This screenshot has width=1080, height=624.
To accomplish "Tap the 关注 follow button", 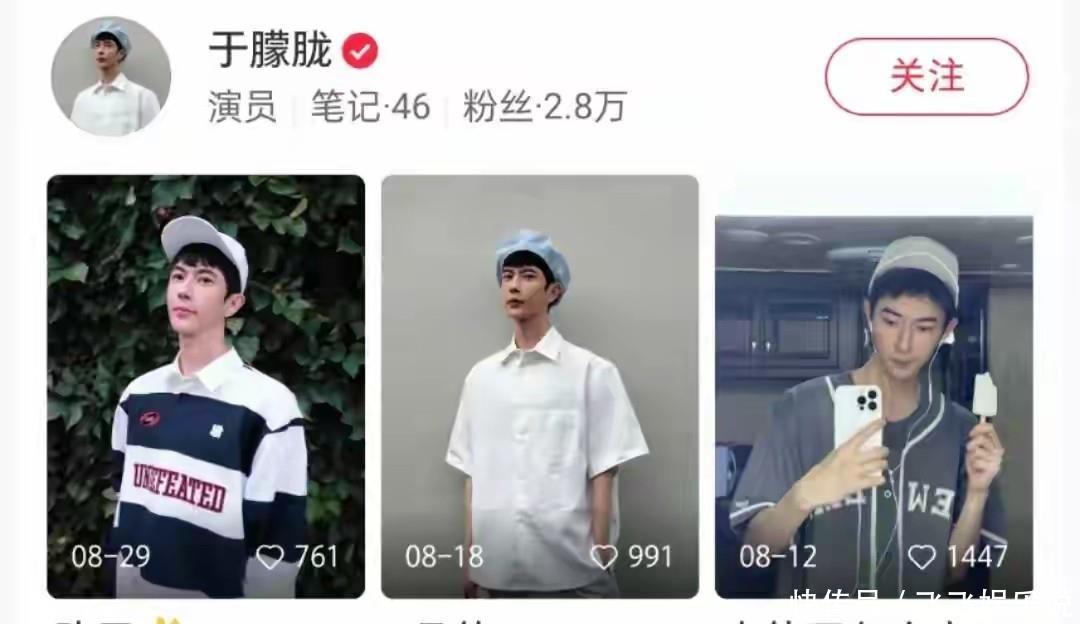I will (926, 77).
